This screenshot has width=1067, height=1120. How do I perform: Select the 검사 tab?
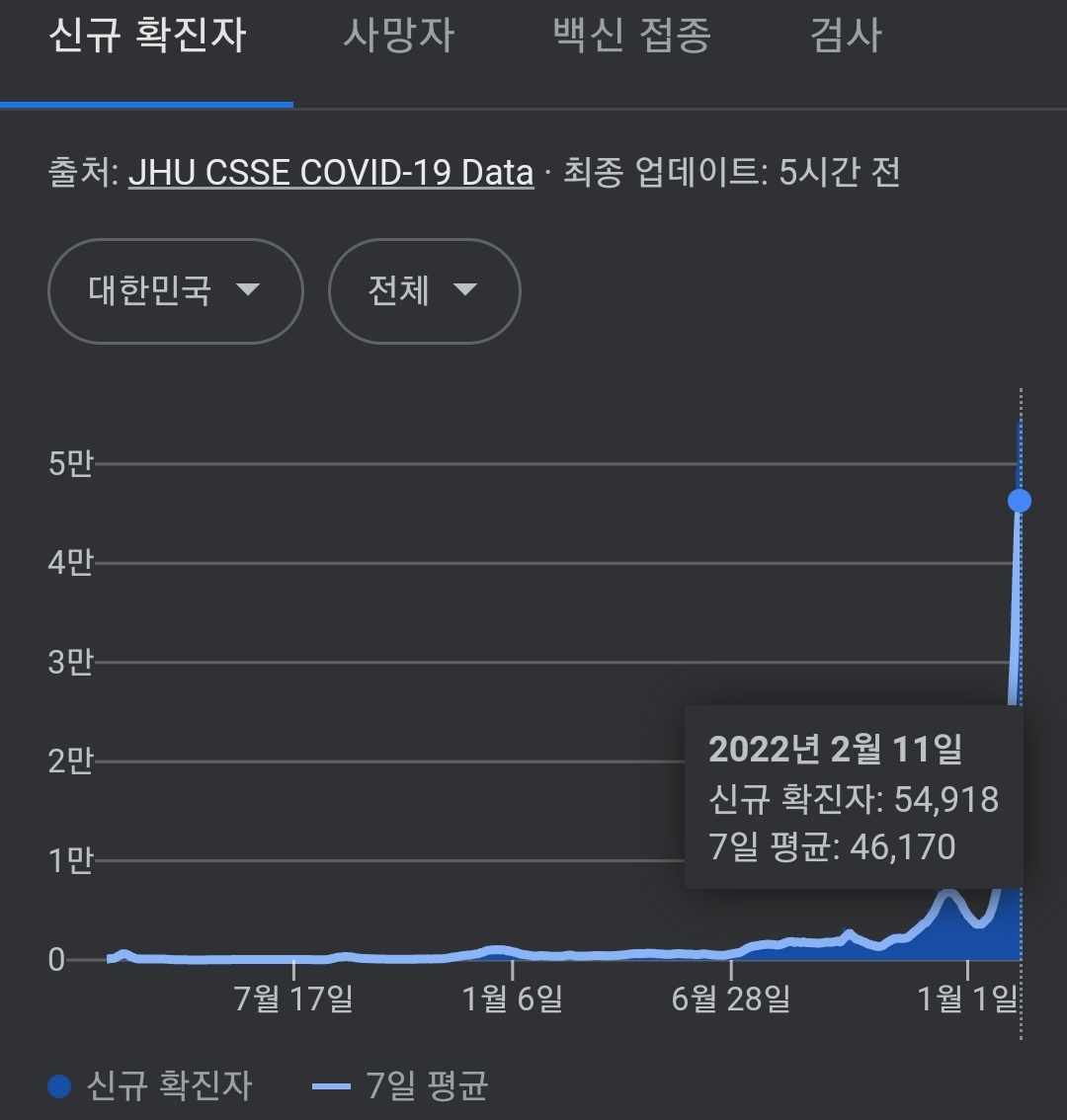846,36
